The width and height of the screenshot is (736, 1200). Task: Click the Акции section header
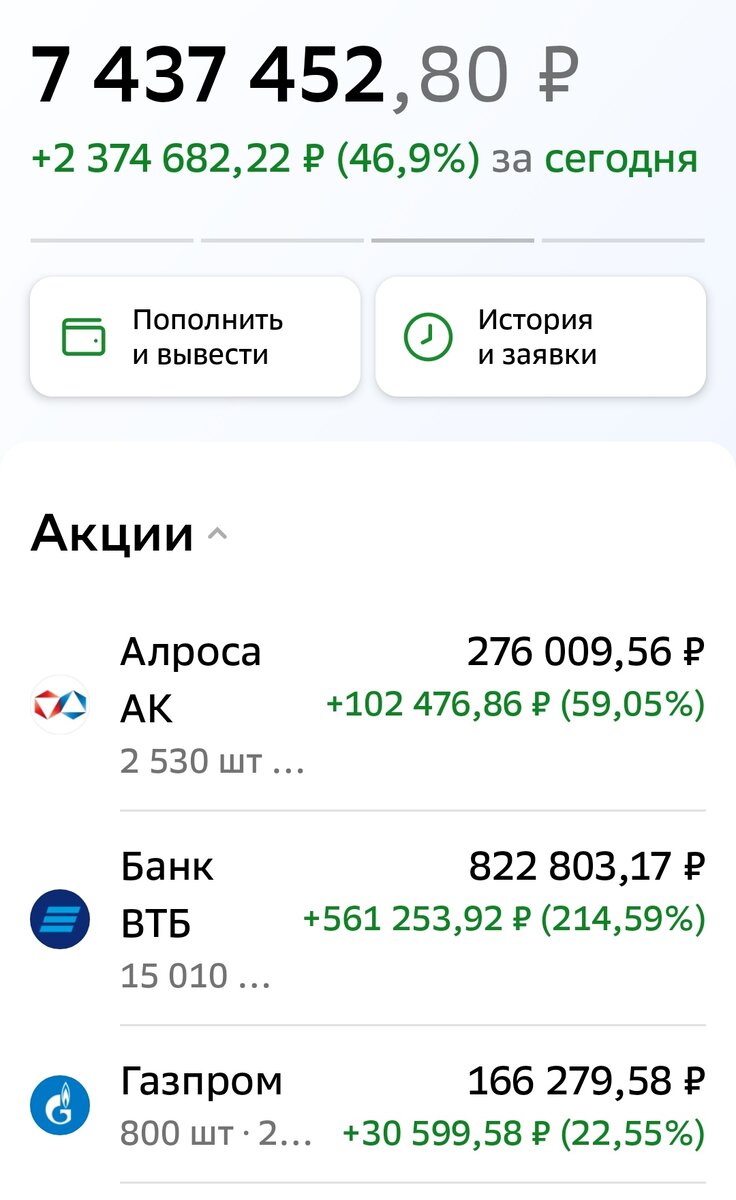click(113, 535)
